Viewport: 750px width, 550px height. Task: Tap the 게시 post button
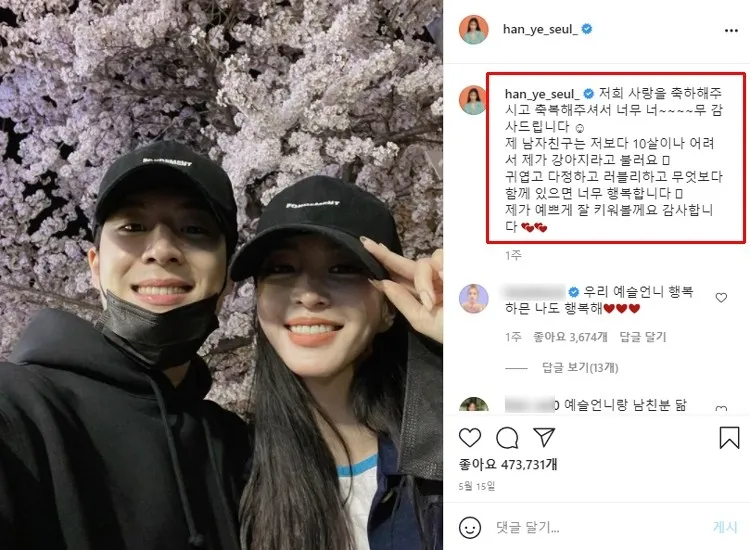pos(724,526)
